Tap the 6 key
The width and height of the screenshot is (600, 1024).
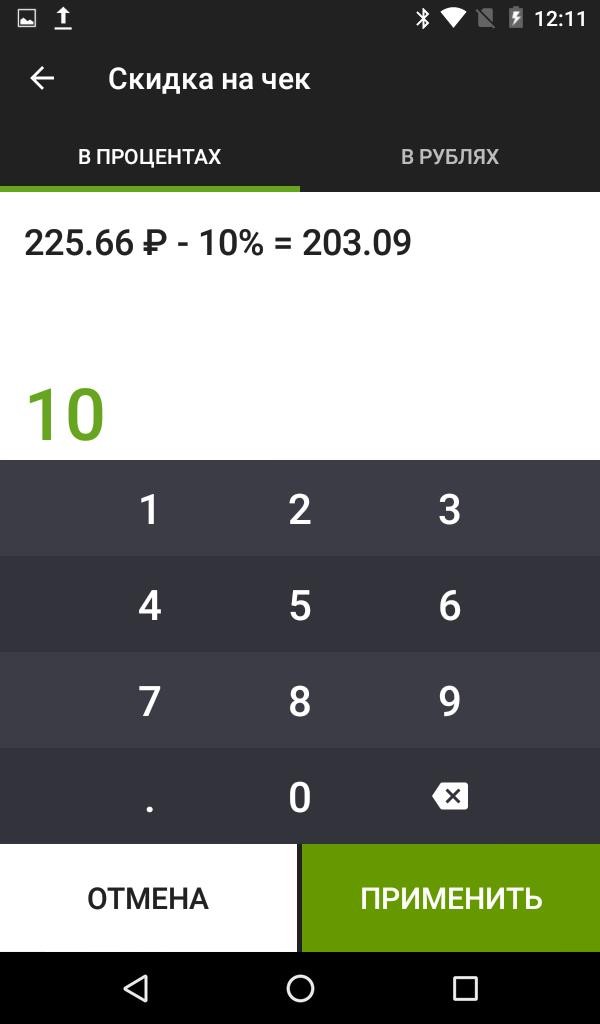click(450, 604)
